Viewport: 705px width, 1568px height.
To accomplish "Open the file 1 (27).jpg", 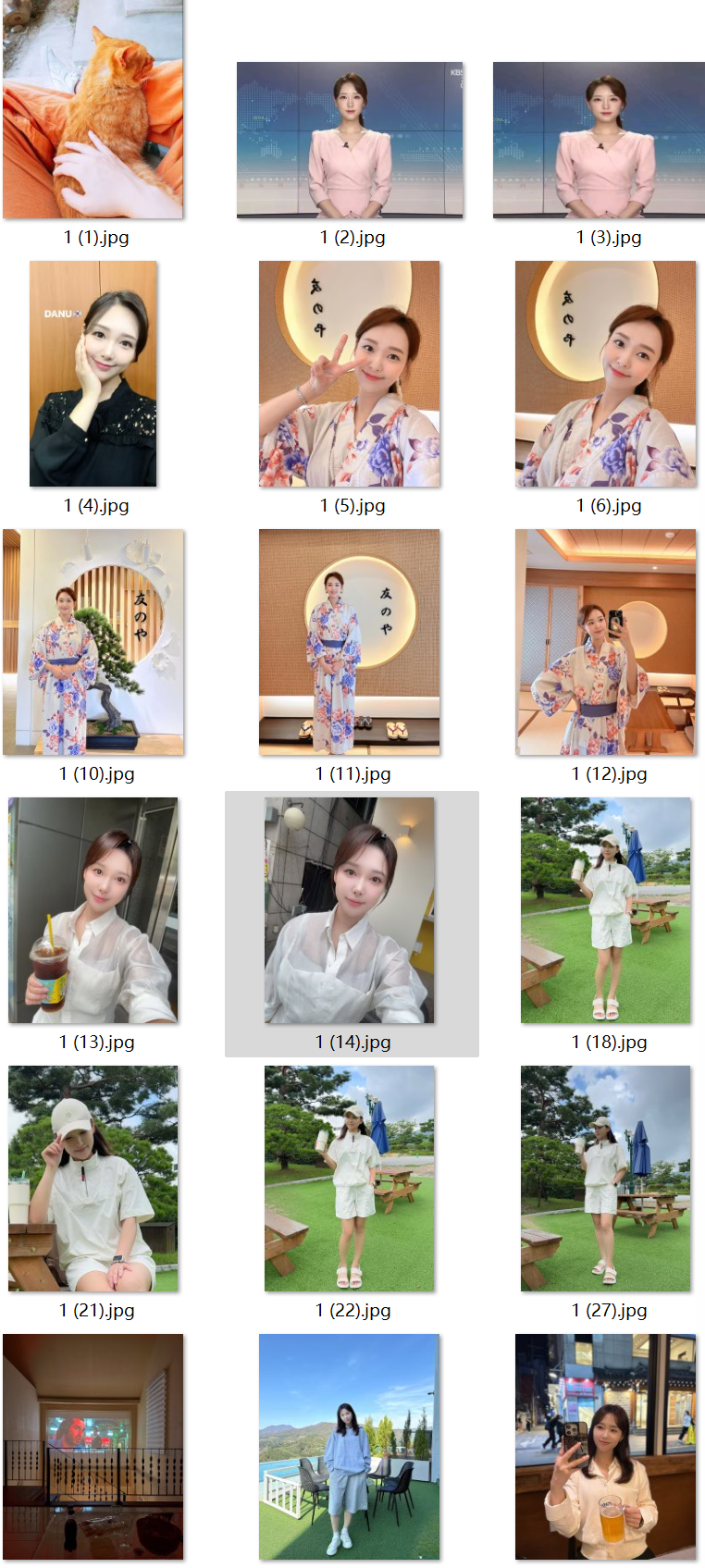I will click(x=606, y=1179).
